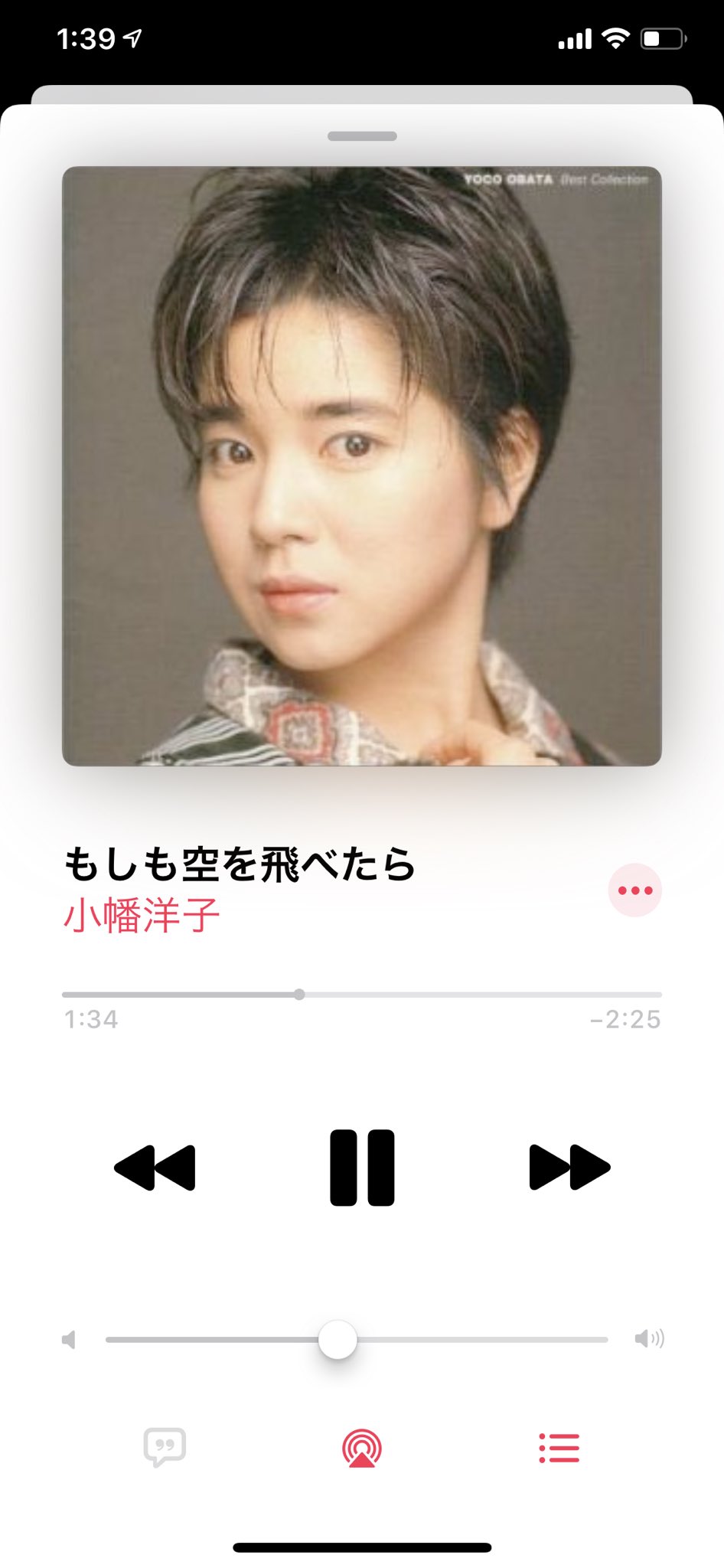Go back to the previous track

[155, 1167]
